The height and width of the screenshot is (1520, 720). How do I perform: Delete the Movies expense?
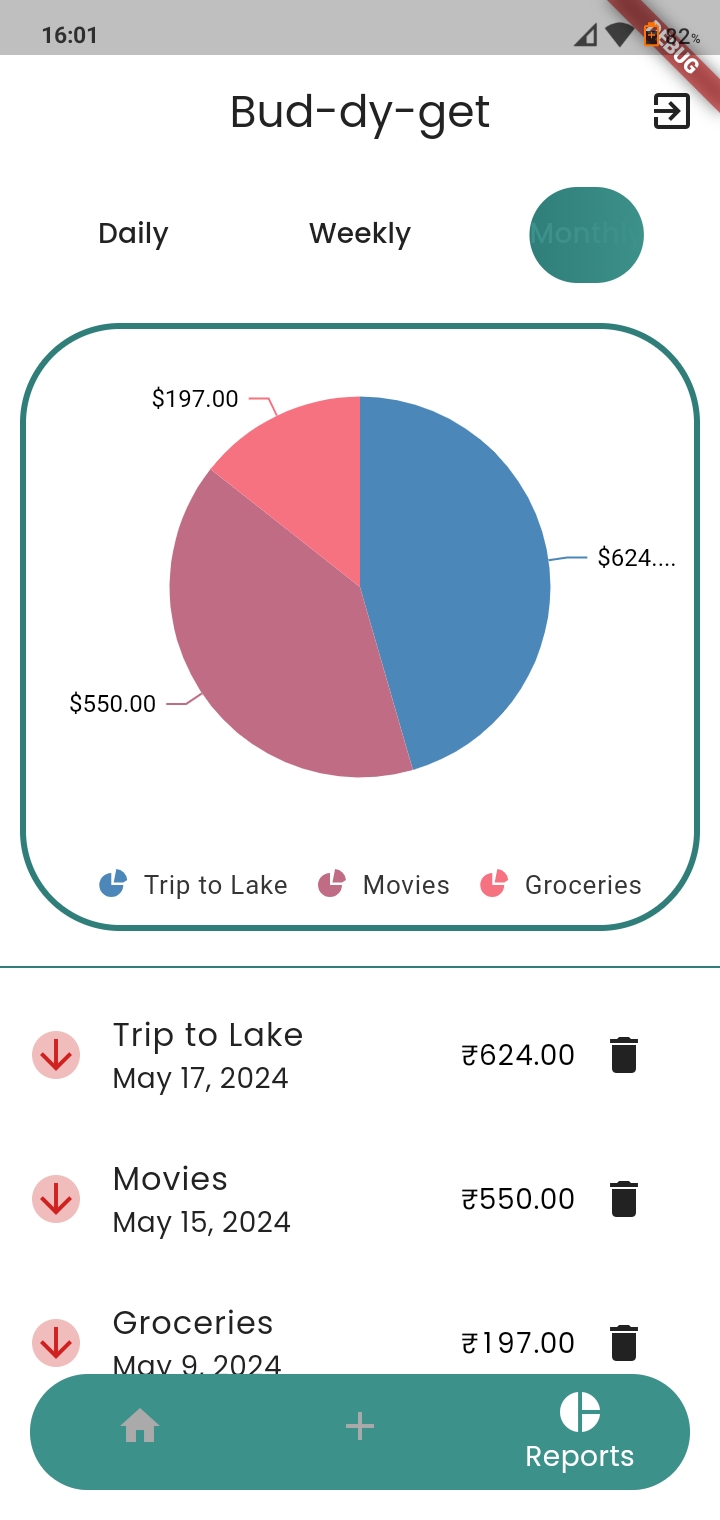click(x=623, y=1199)
